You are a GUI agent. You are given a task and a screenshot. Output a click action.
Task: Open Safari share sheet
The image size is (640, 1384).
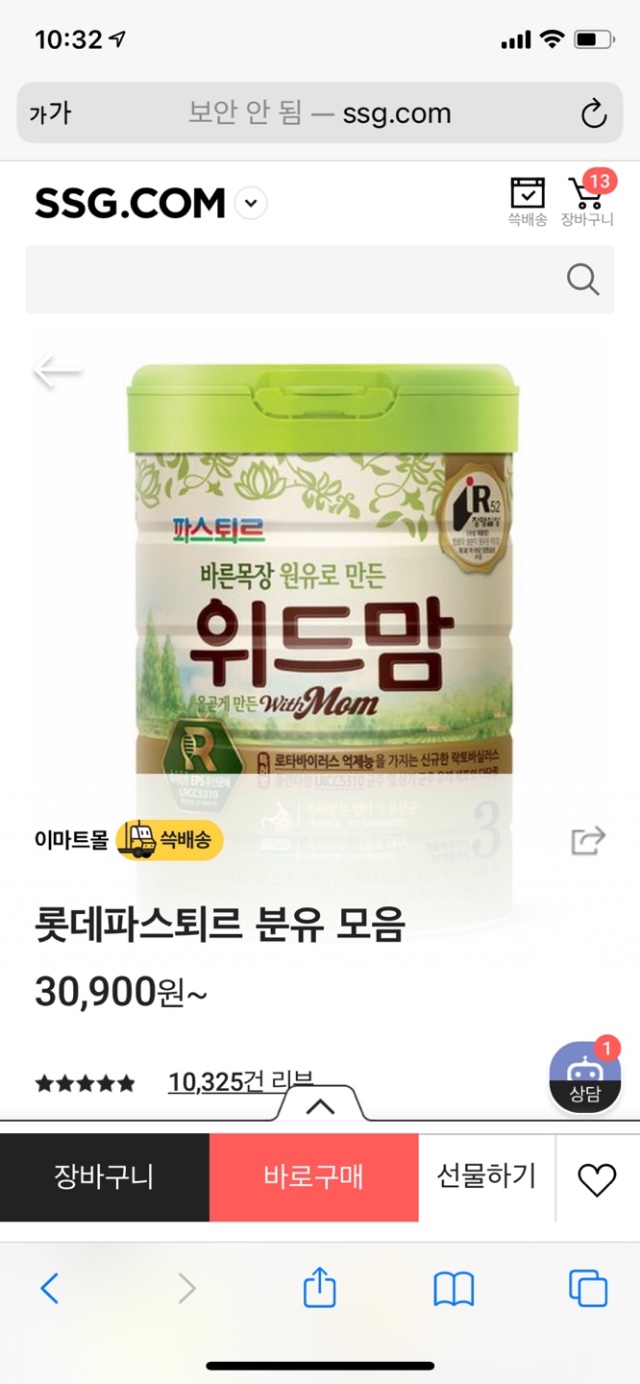[x=319, y=1288]
